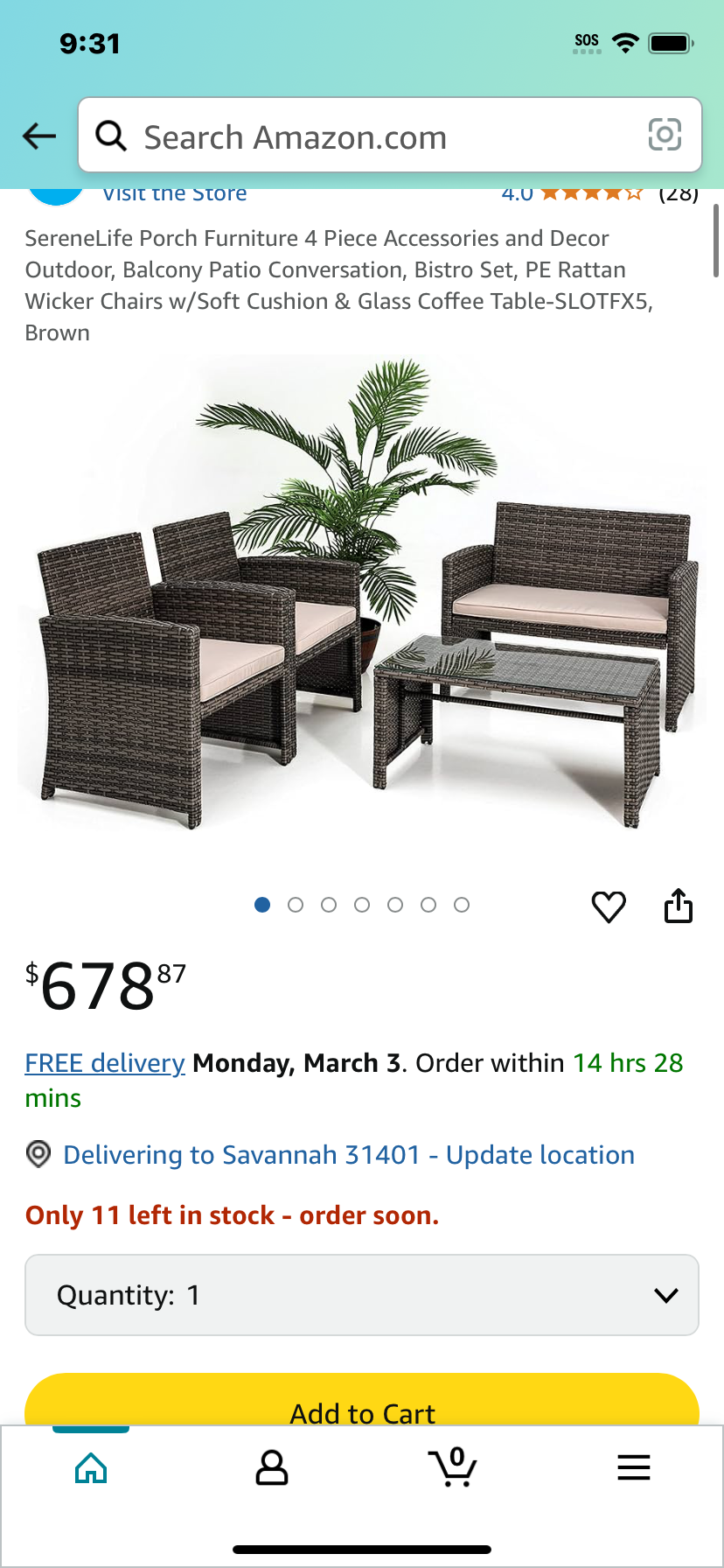724x1568 pixels.
Task: View the 4.0 star rating reviews
Action: [x=599, y=194]
